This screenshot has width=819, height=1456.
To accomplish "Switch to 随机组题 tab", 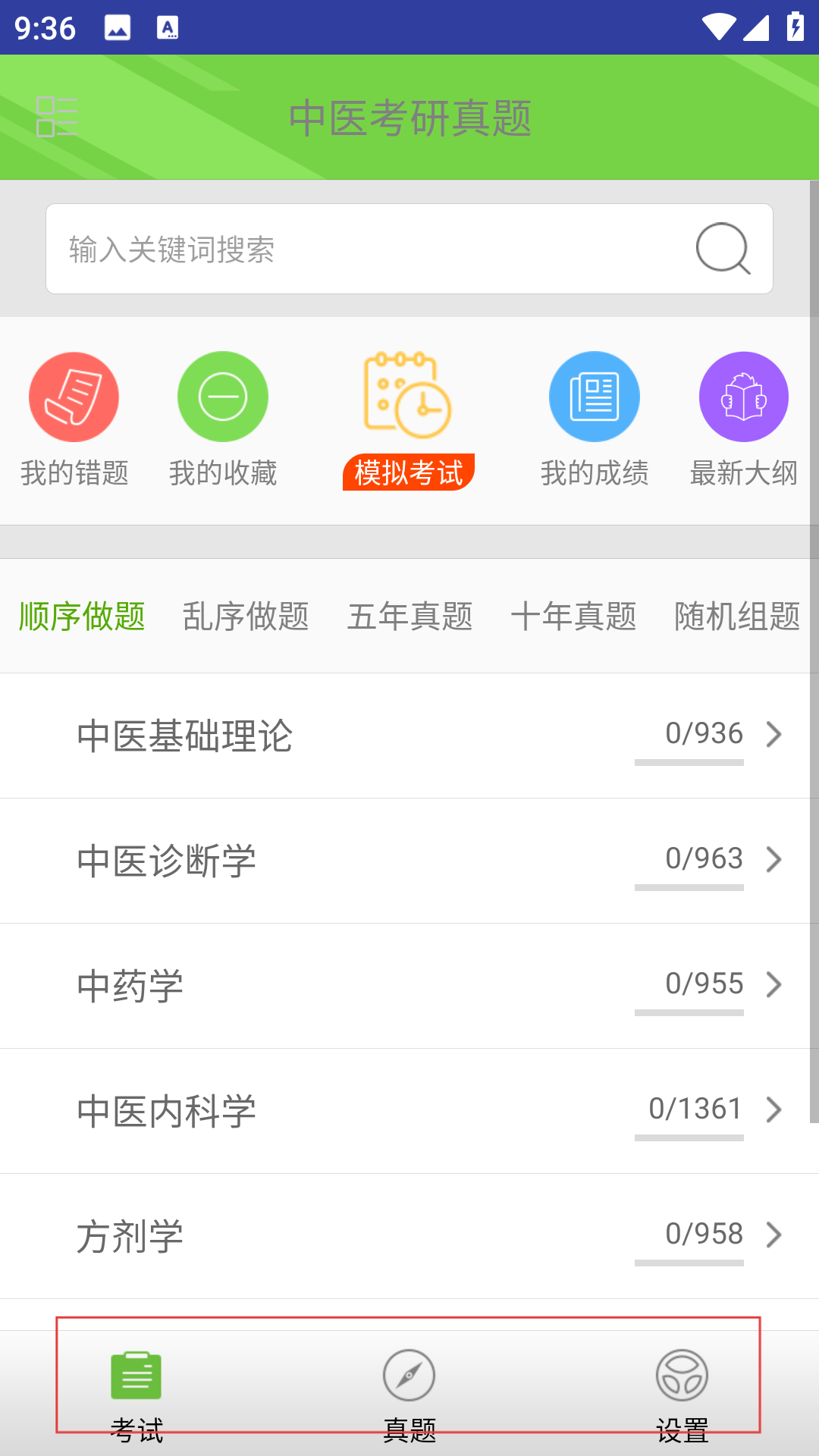I will (737, 616).
